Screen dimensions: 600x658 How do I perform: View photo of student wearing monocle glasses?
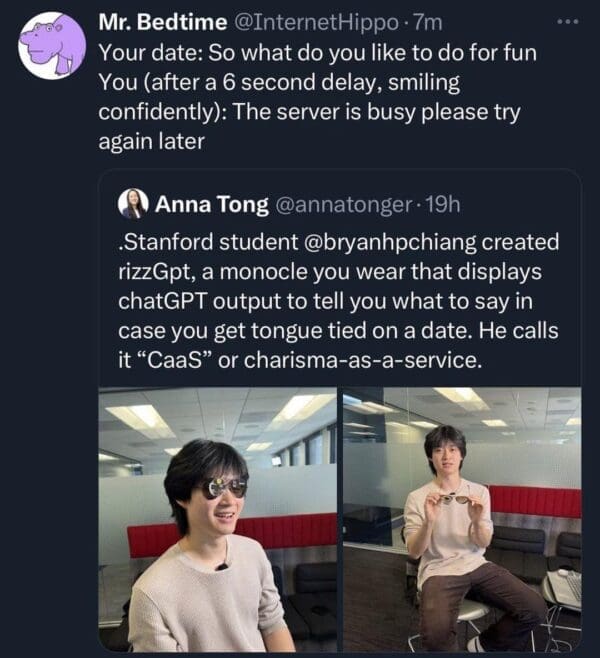(218, 520)
